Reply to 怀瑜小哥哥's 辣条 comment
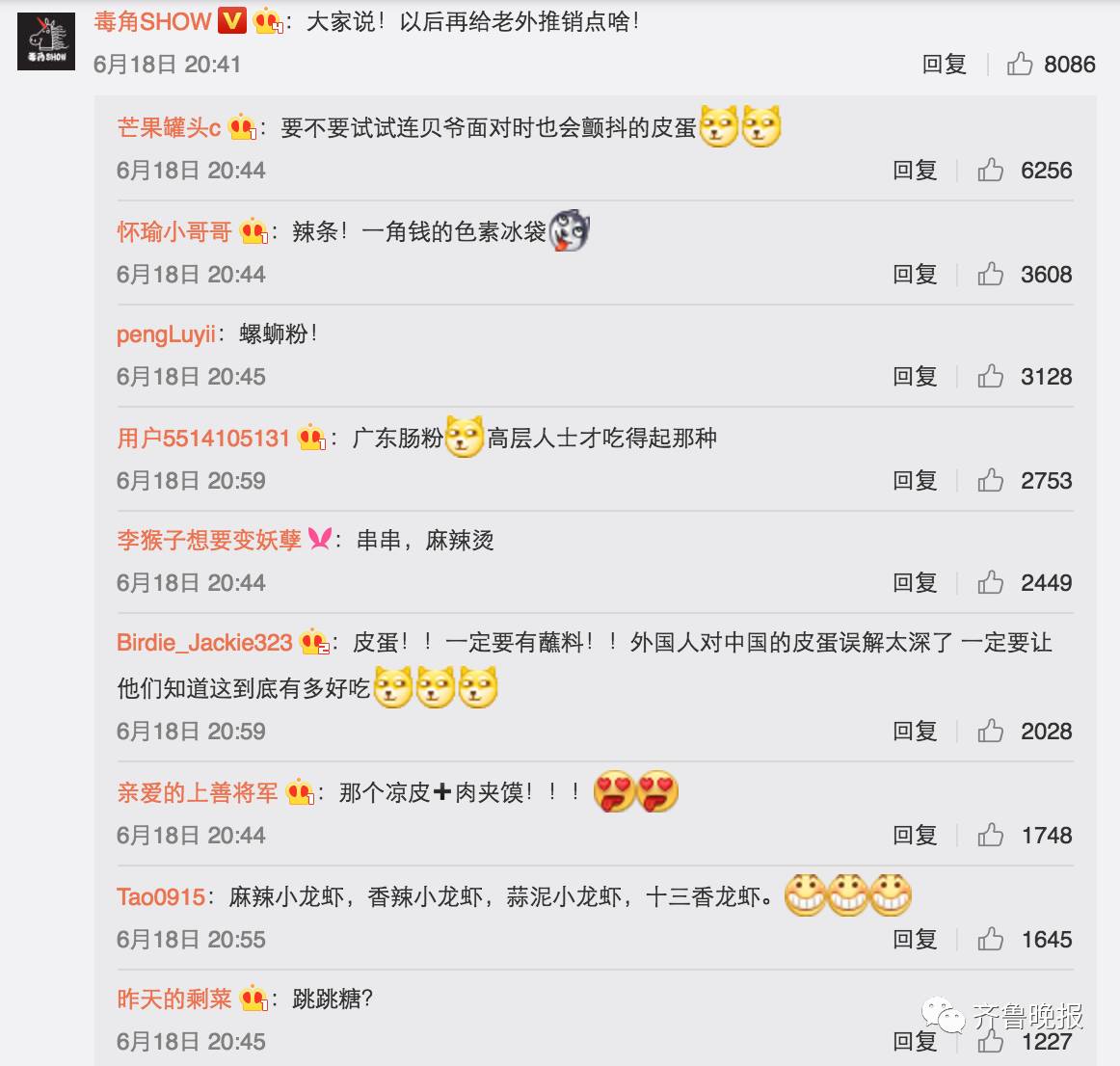This screenshot has height=1066, width=1120. click(915, 275)
